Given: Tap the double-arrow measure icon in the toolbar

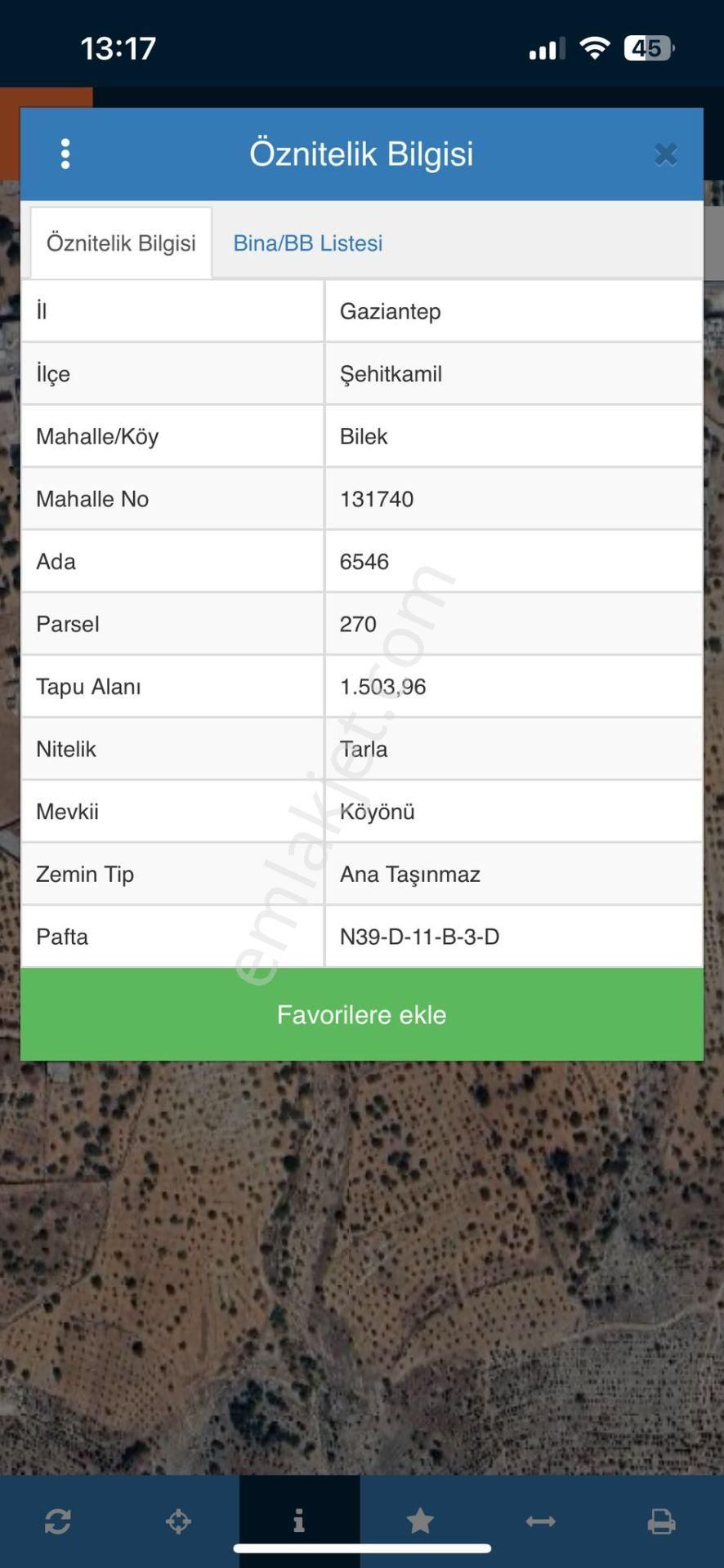Looking at the screenshot, I should [541, 1521].
